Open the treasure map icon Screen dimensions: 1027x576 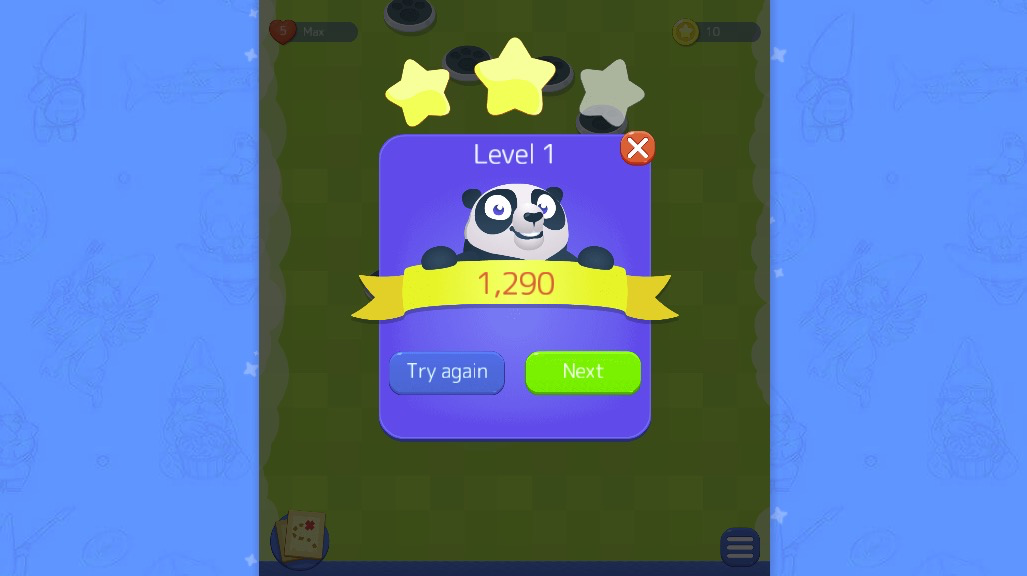[x=301, y=538]
